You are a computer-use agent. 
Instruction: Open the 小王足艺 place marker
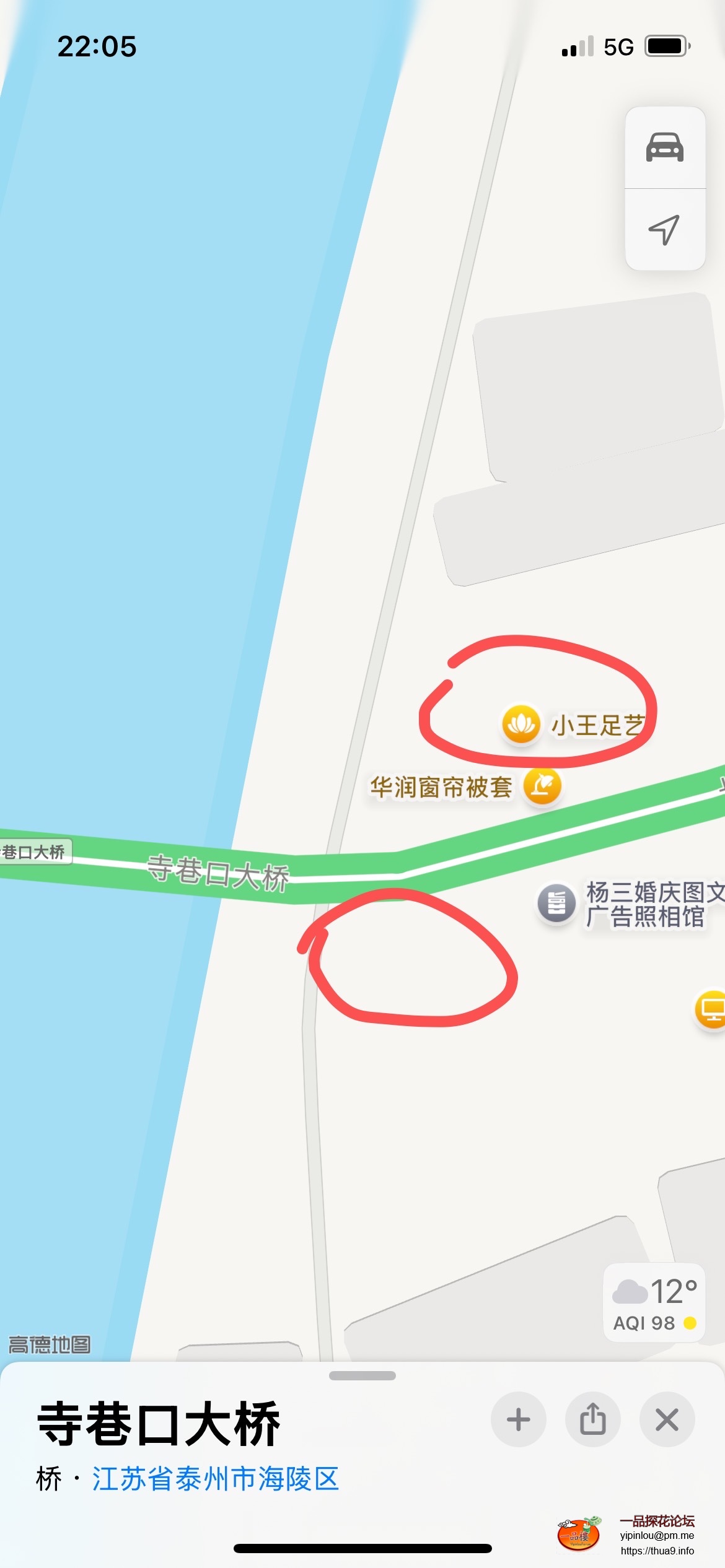521,723
